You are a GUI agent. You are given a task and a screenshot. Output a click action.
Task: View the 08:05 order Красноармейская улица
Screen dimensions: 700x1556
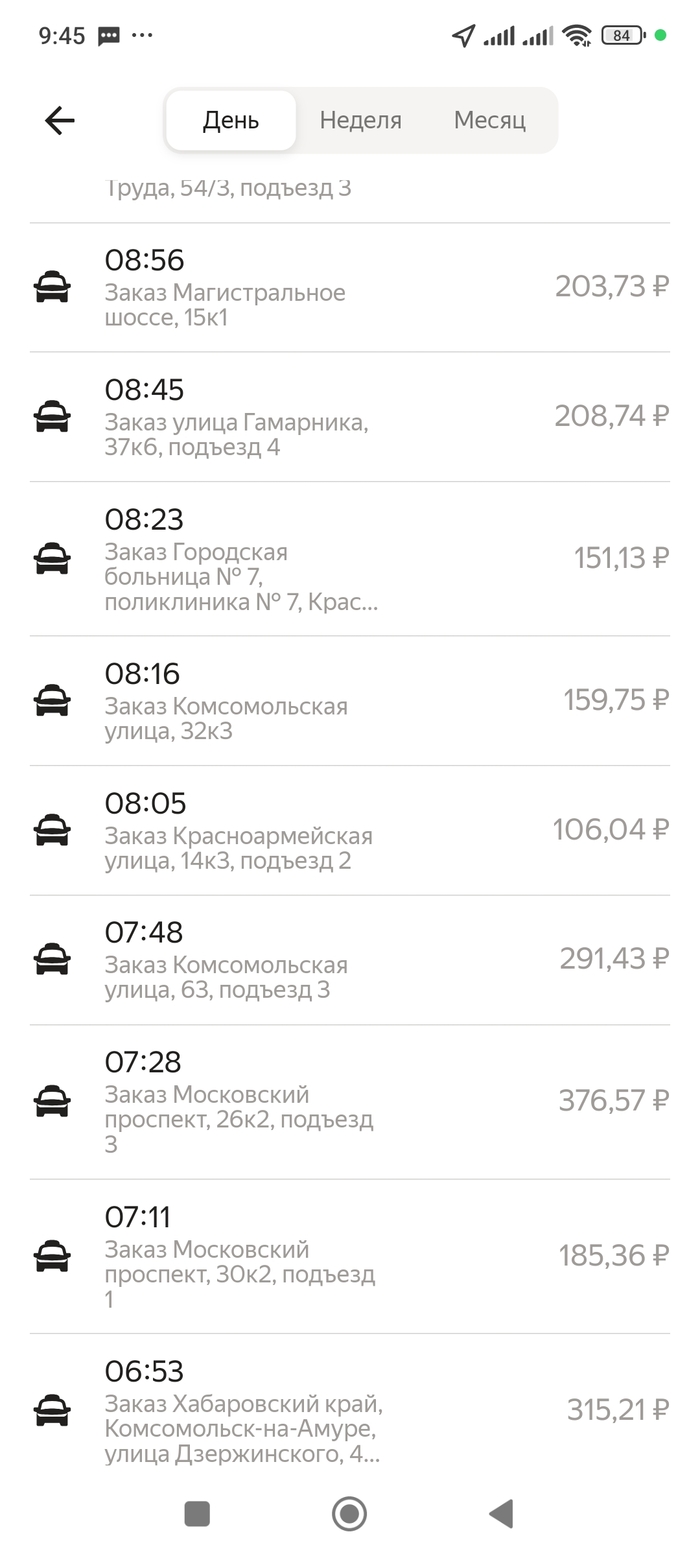coord(350,831)
